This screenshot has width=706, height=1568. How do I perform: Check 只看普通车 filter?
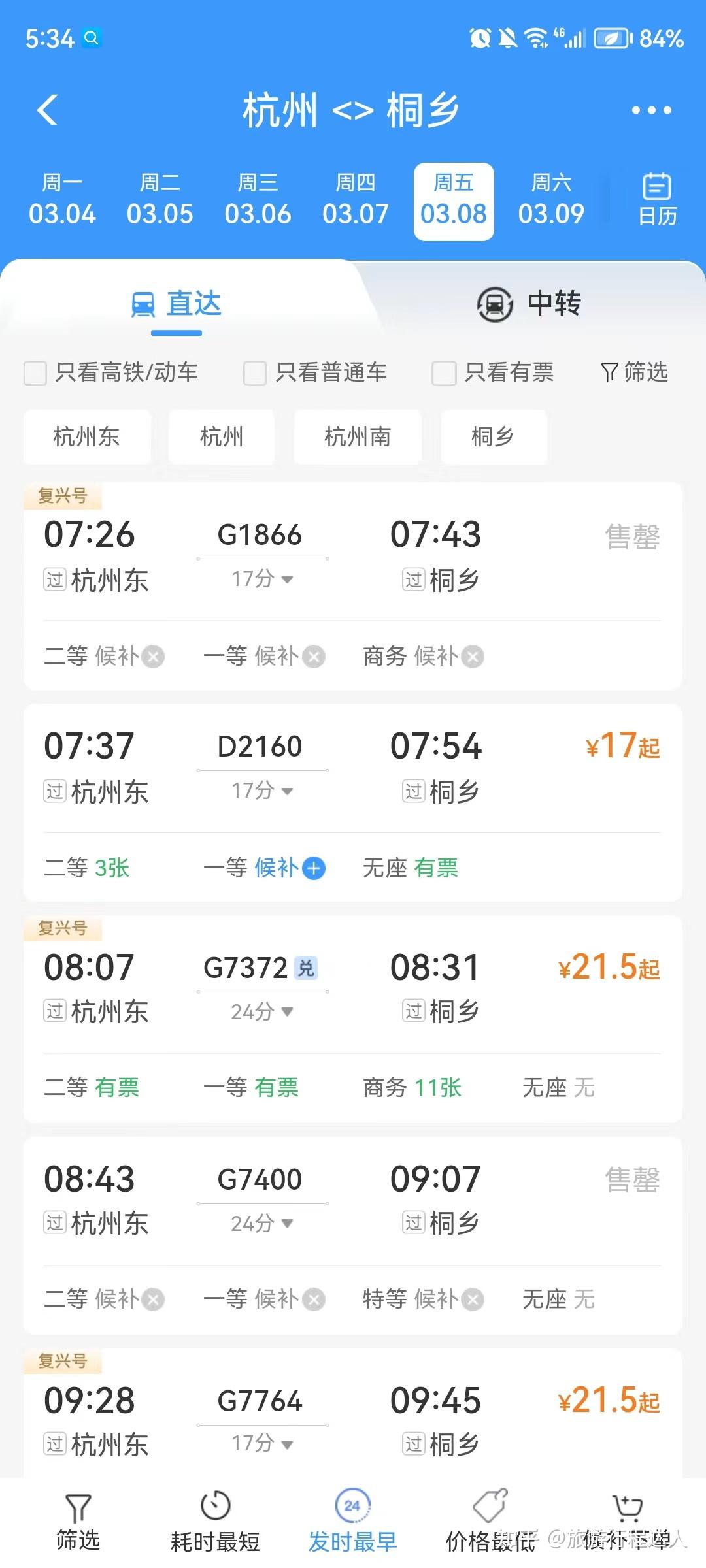pyautogui.click(x=315, y=372)
